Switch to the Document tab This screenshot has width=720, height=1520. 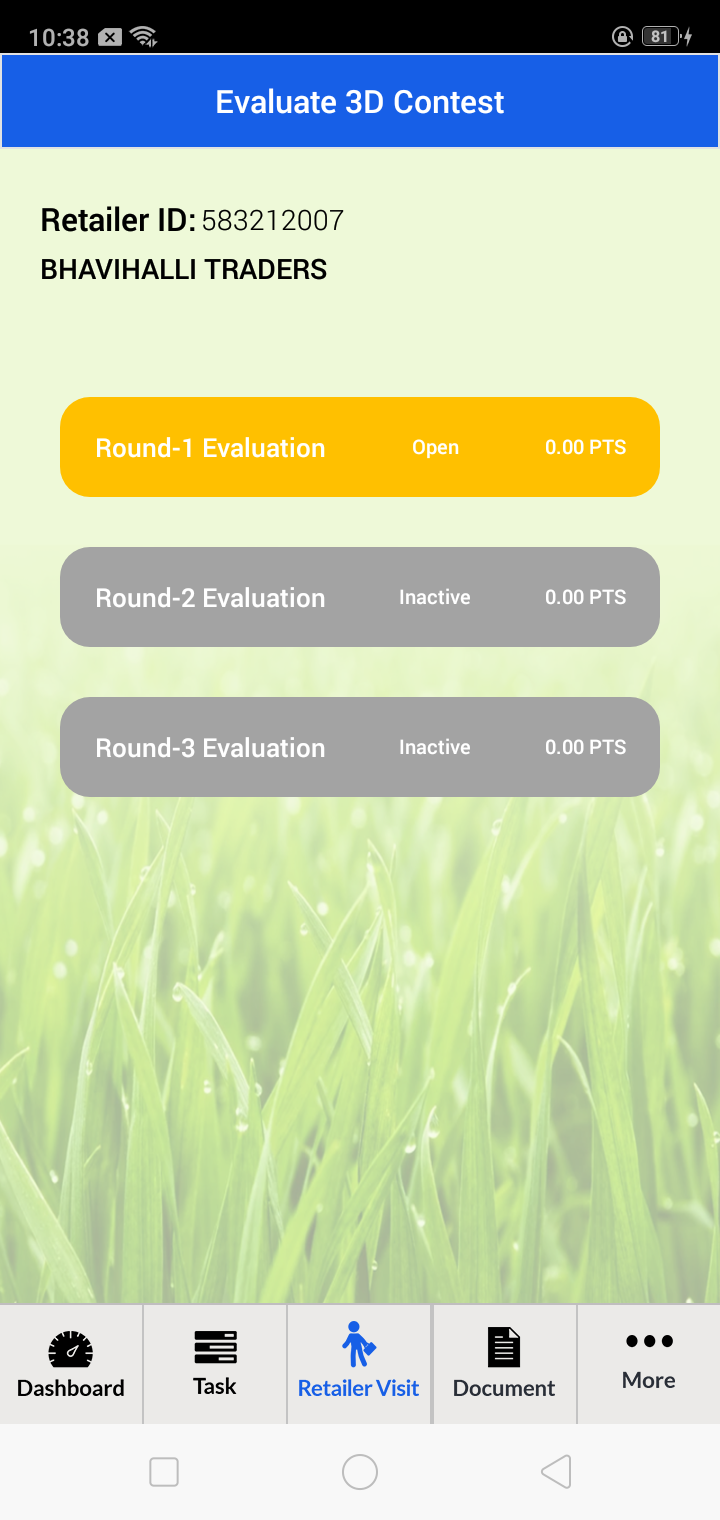(x=504, y=1364)
